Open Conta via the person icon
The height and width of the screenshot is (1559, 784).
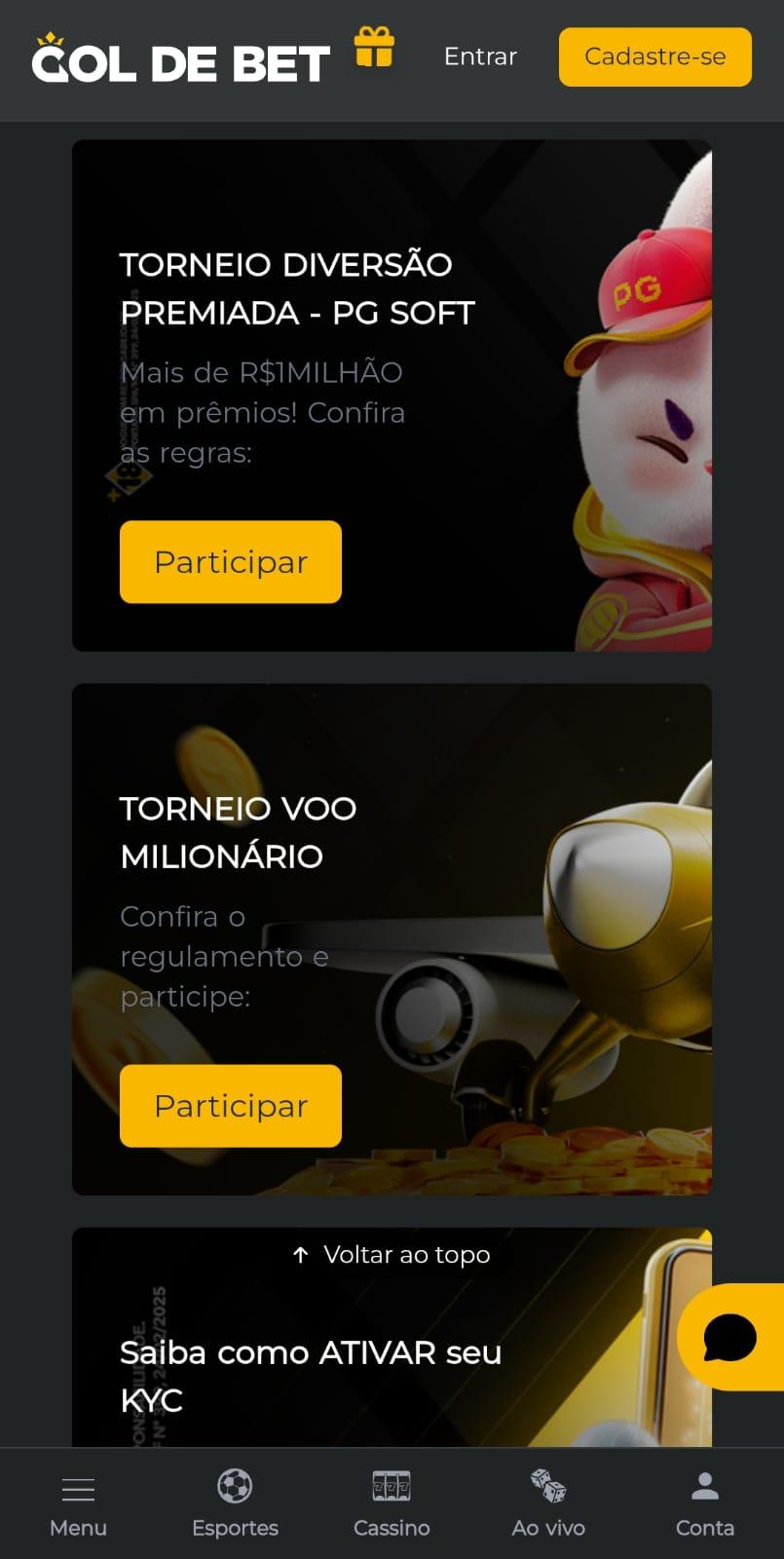point(704,1488)
